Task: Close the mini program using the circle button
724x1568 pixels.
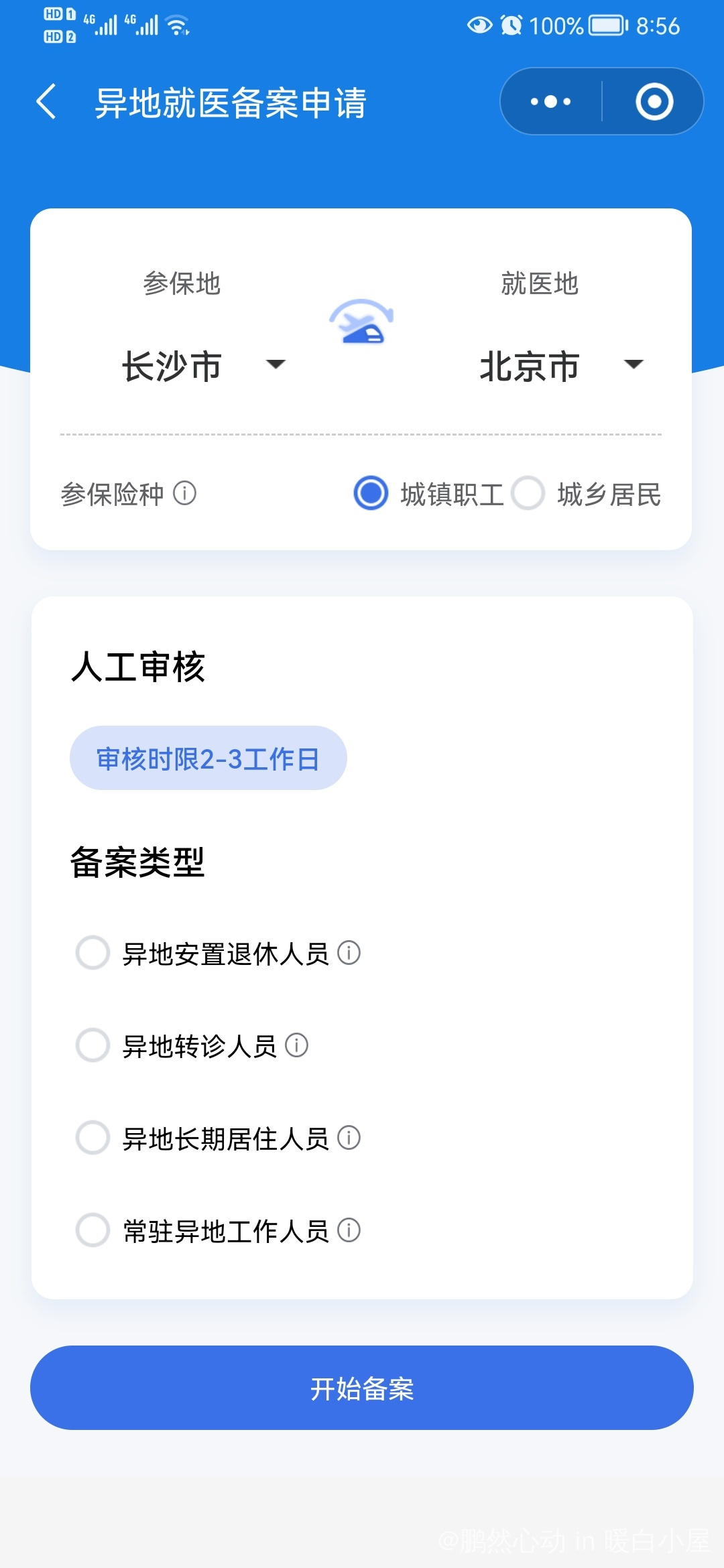Action: (654, 102)
